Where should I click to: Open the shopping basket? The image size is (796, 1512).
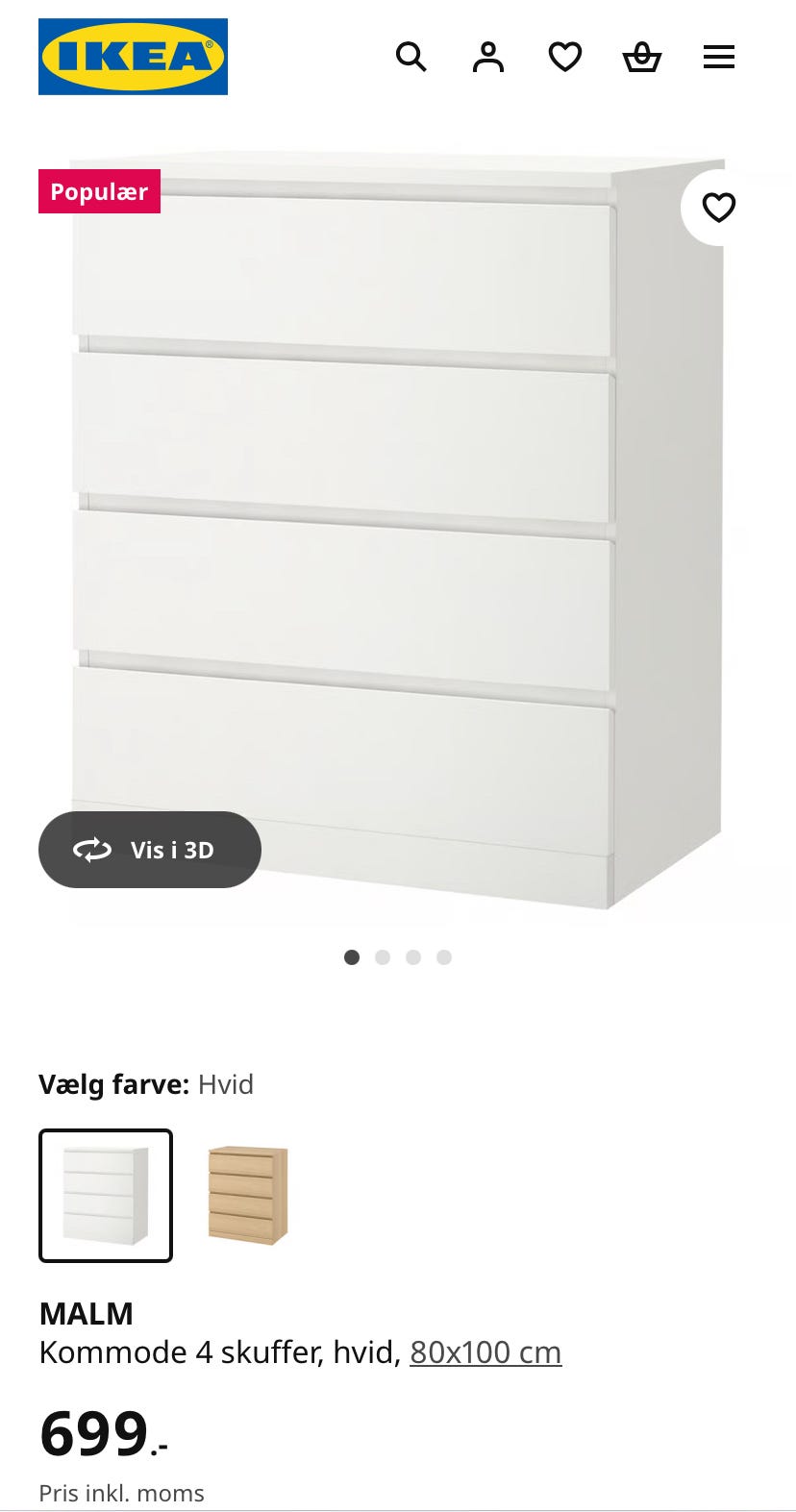641,57
